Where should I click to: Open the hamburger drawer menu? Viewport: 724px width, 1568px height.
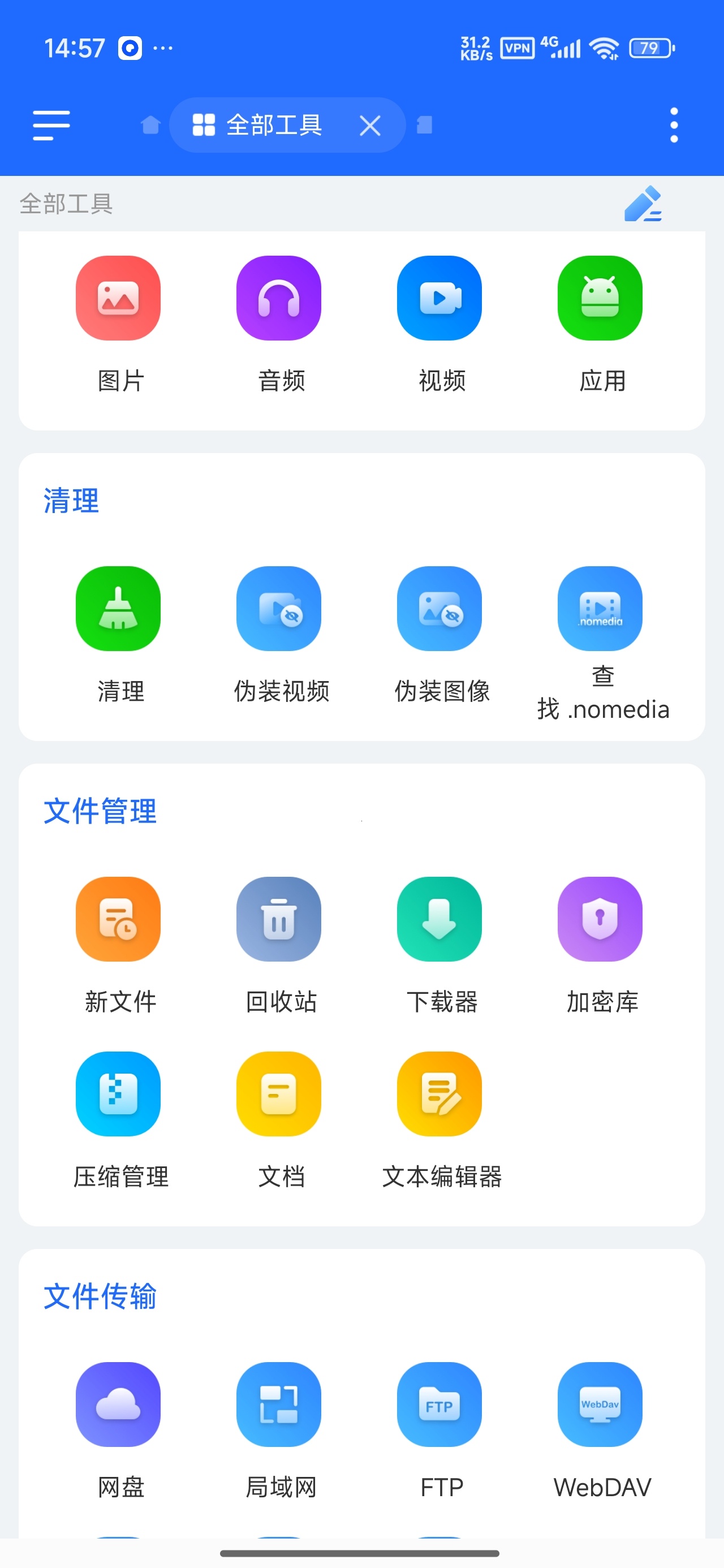click(x=51, y=126)
